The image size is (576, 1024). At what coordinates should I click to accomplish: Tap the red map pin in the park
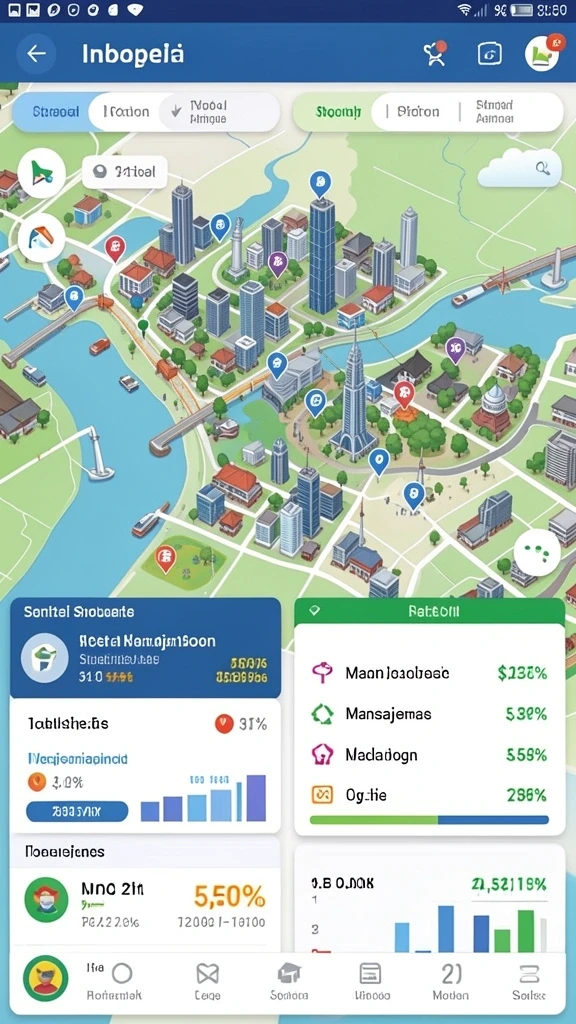click(166, 558)
